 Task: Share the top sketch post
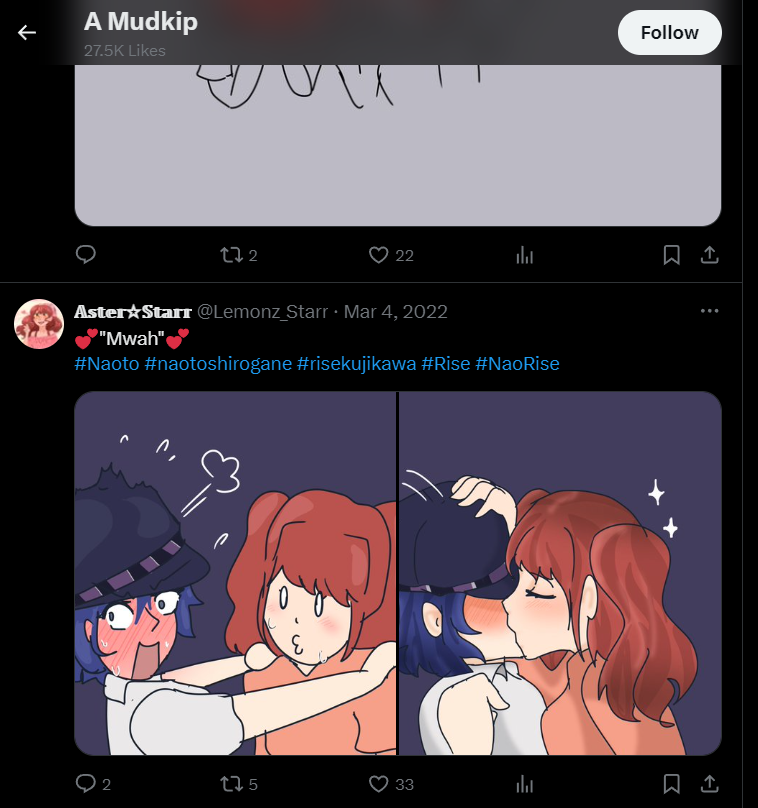[x=709, y=255]
